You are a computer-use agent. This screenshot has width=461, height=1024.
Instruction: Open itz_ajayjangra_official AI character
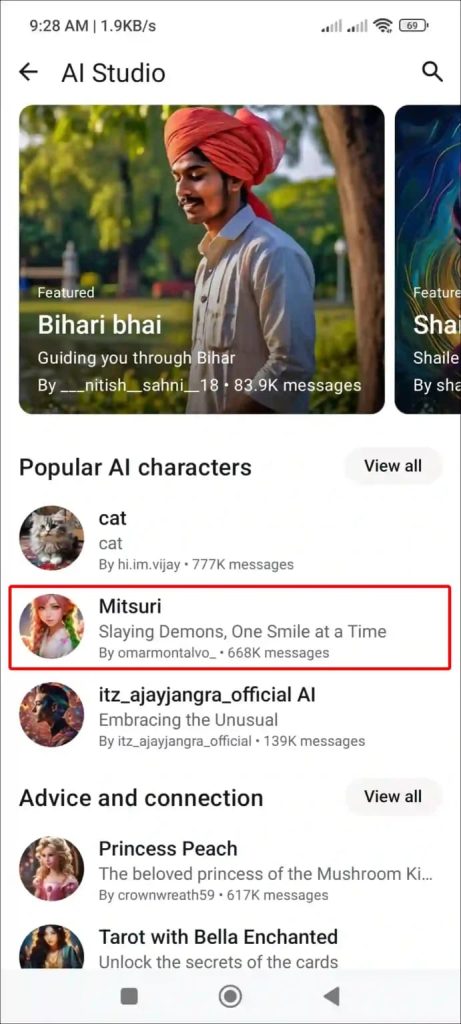click(230, 715)
